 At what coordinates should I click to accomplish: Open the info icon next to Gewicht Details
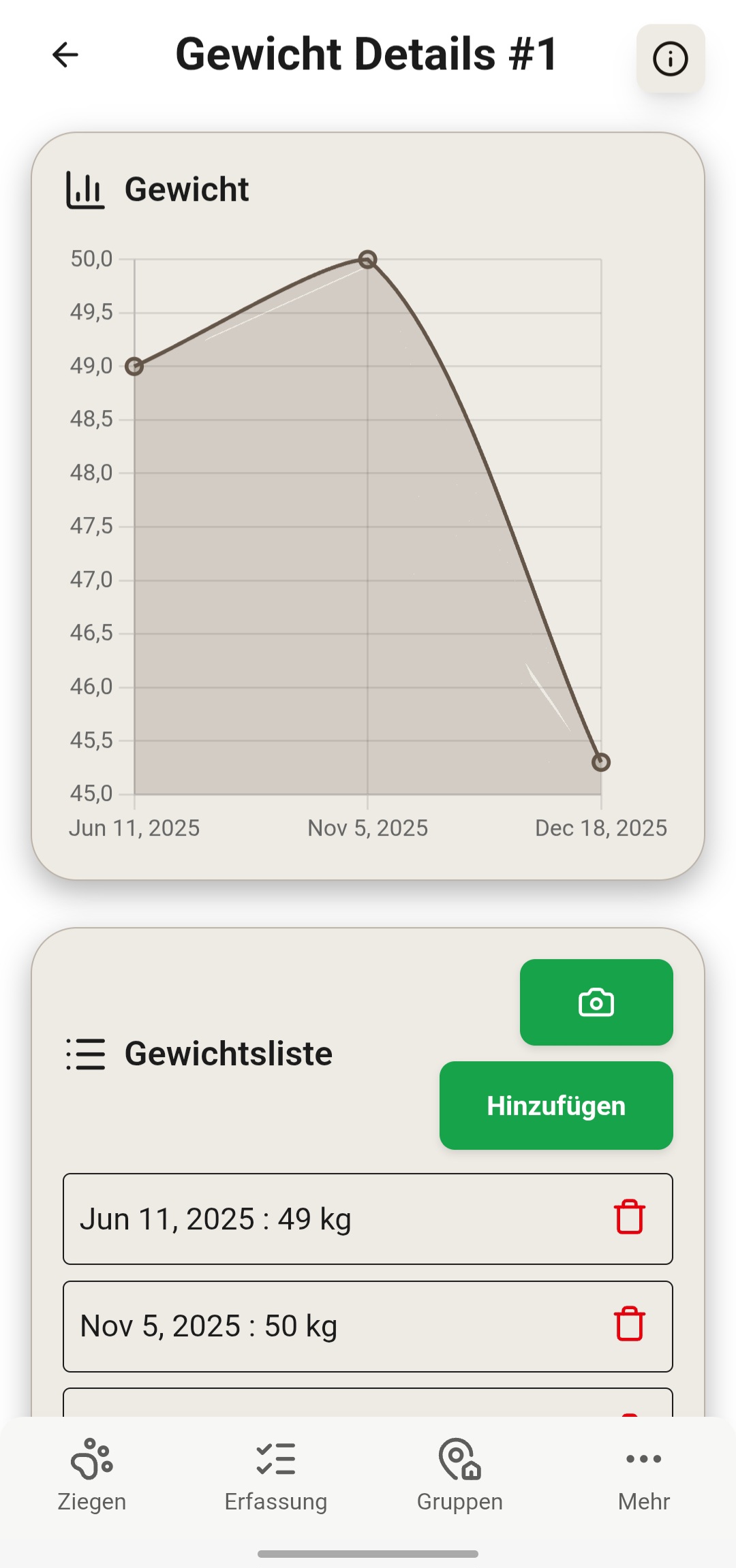tap(671, 59)
